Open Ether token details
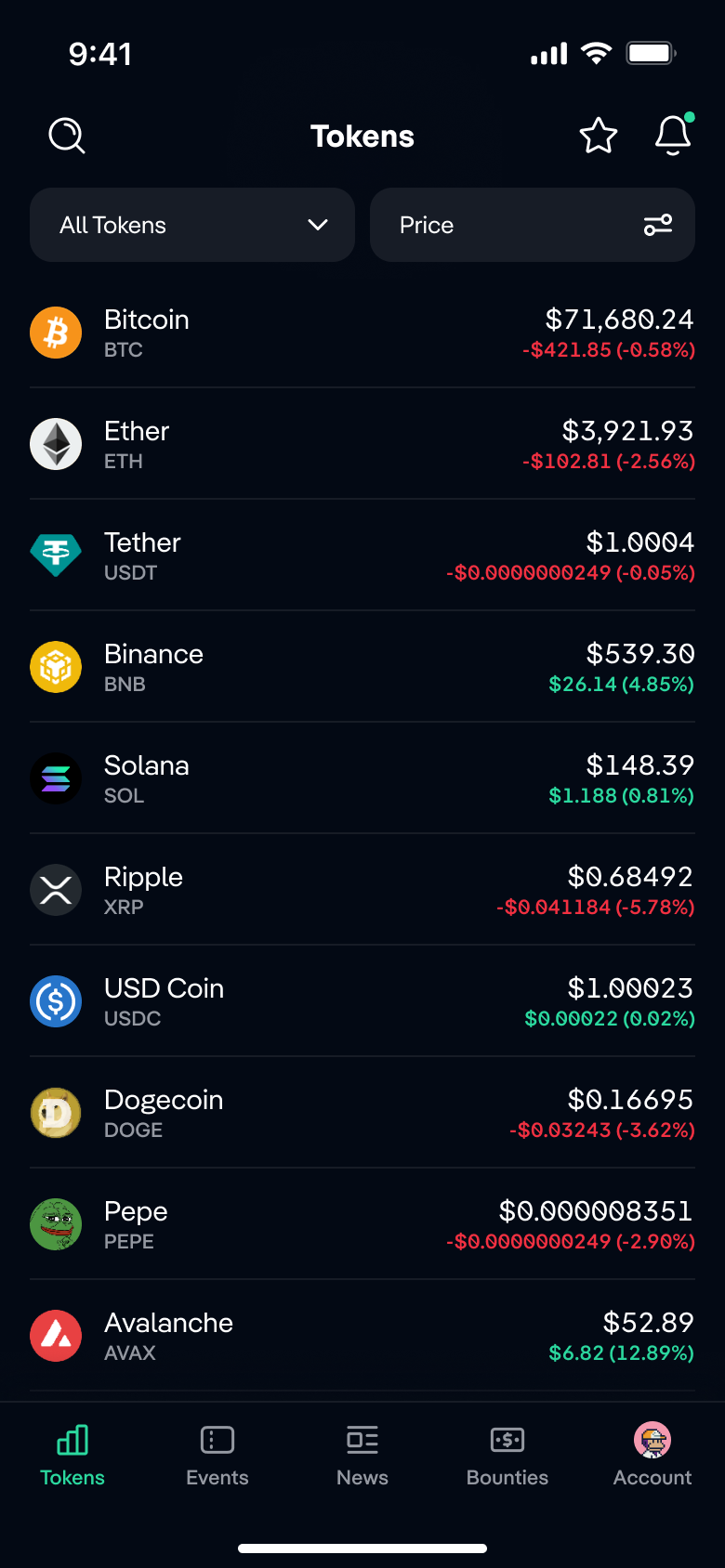 362,444
